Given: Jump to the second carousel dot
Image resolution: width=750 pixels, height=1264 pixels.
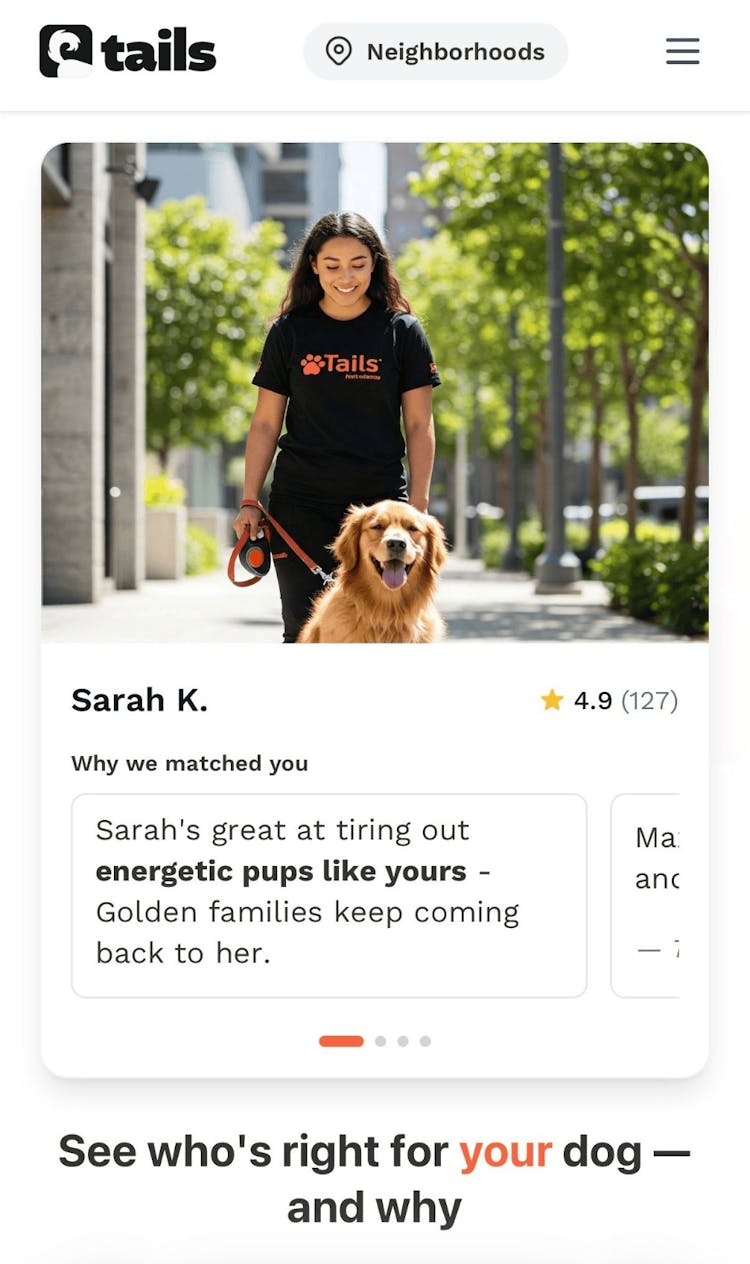Looking at the screenshot, I should pyautogui.click(x=380, y=1041).
